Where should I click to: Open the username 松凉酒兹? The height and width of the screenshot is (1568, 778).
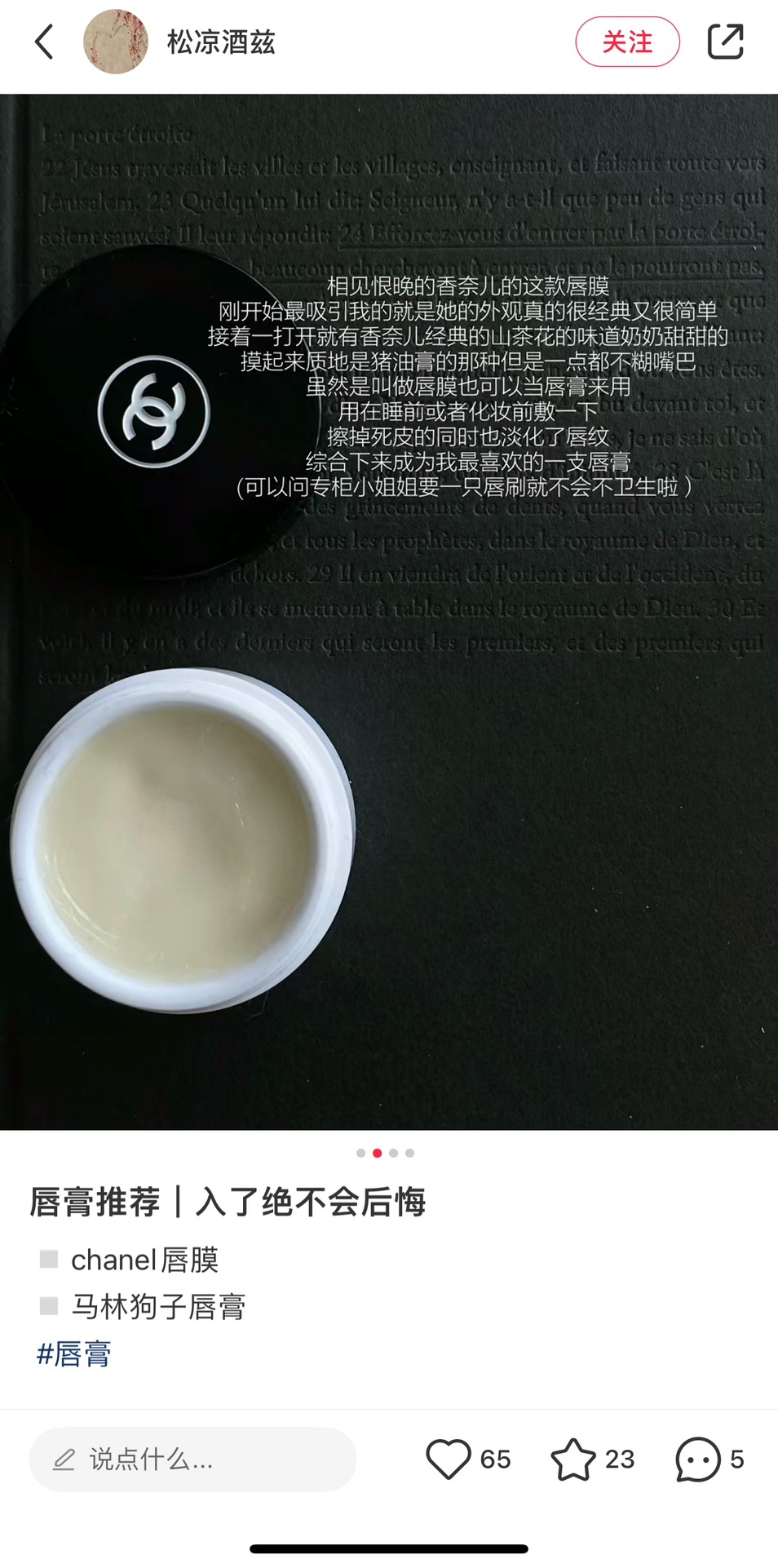coord(221,42)
